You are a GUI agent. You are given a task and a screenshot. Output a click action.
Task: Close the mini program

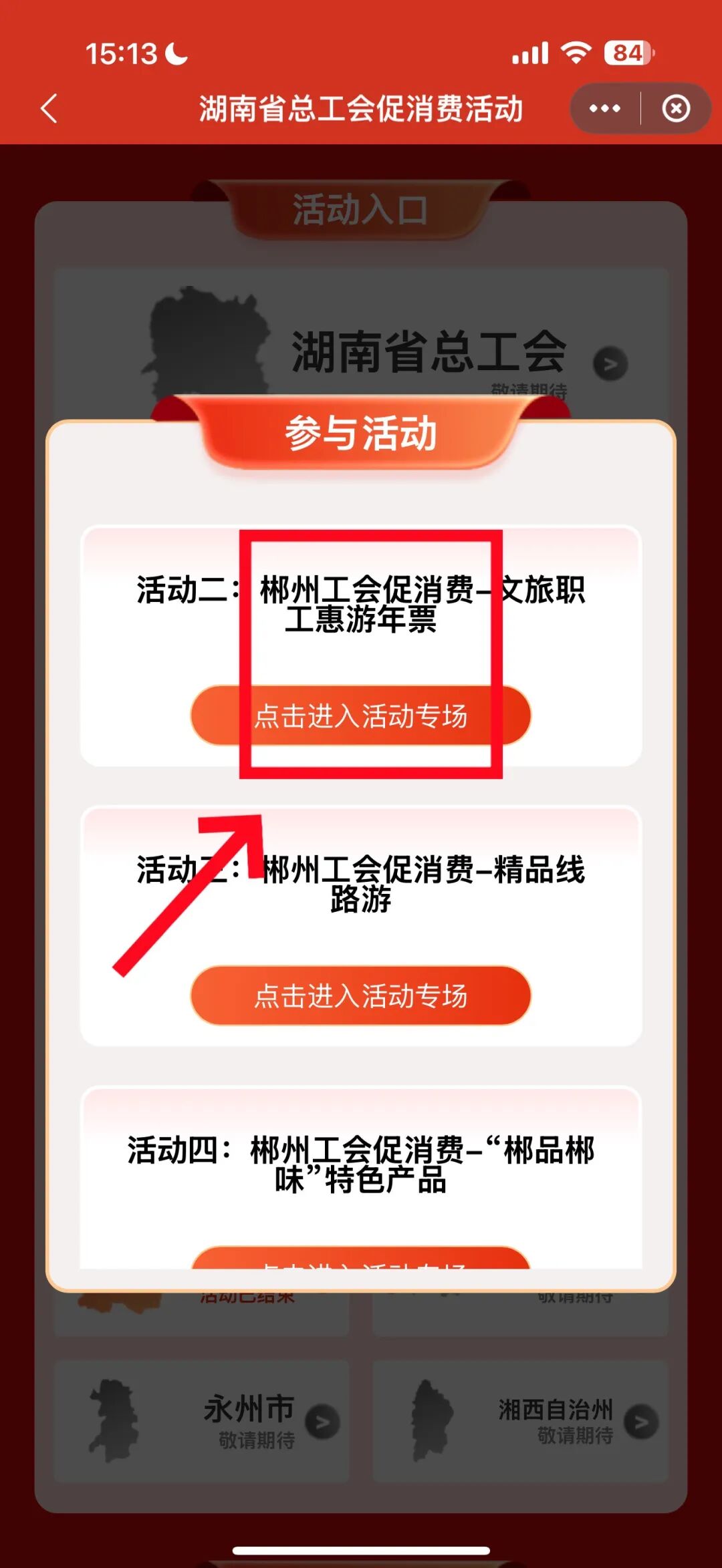[x=676, y=108]
